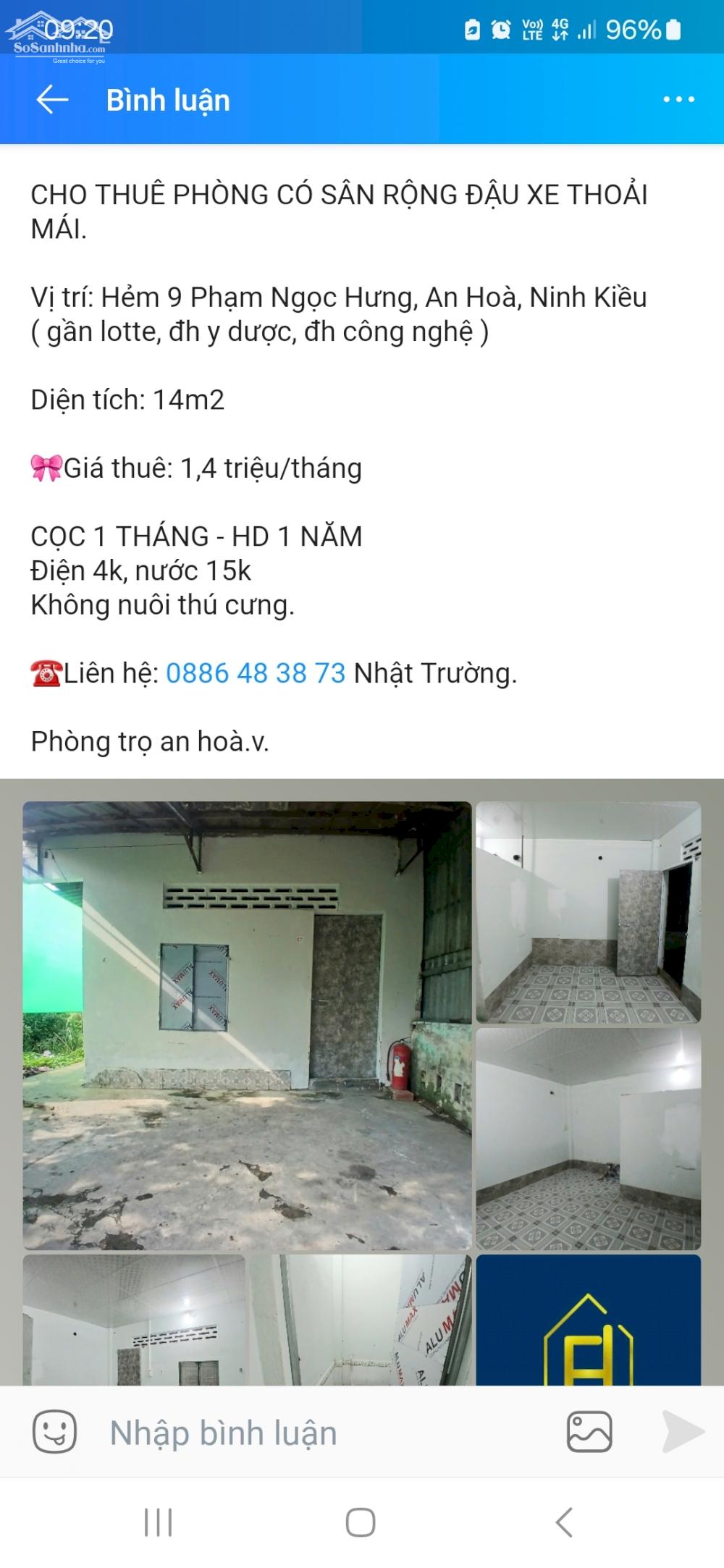This screenshot has height=1568, width=724.
Task: Open the yellow house logo image
Action: click(x=588, y=1320)
